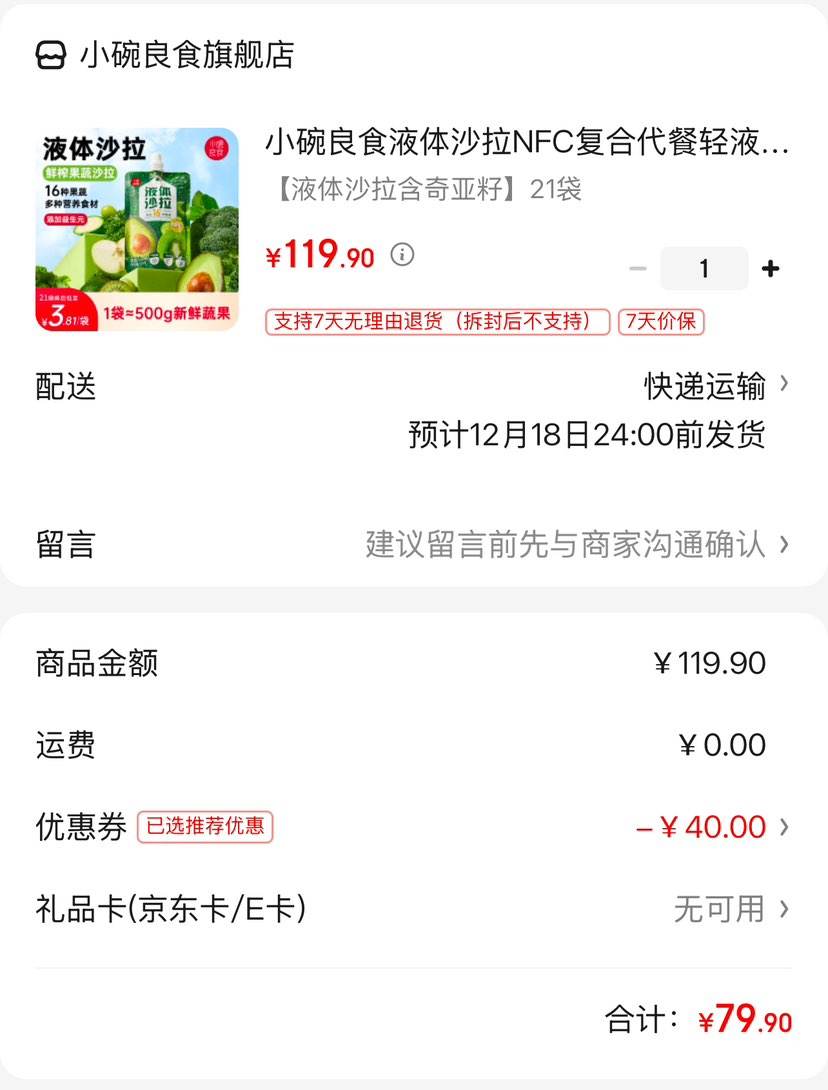Image resolution: width=828 pixels, height=1090 pixels.
Task: Expand the coupon discount −¥40.00 details
Action: [x=700, y=827]
